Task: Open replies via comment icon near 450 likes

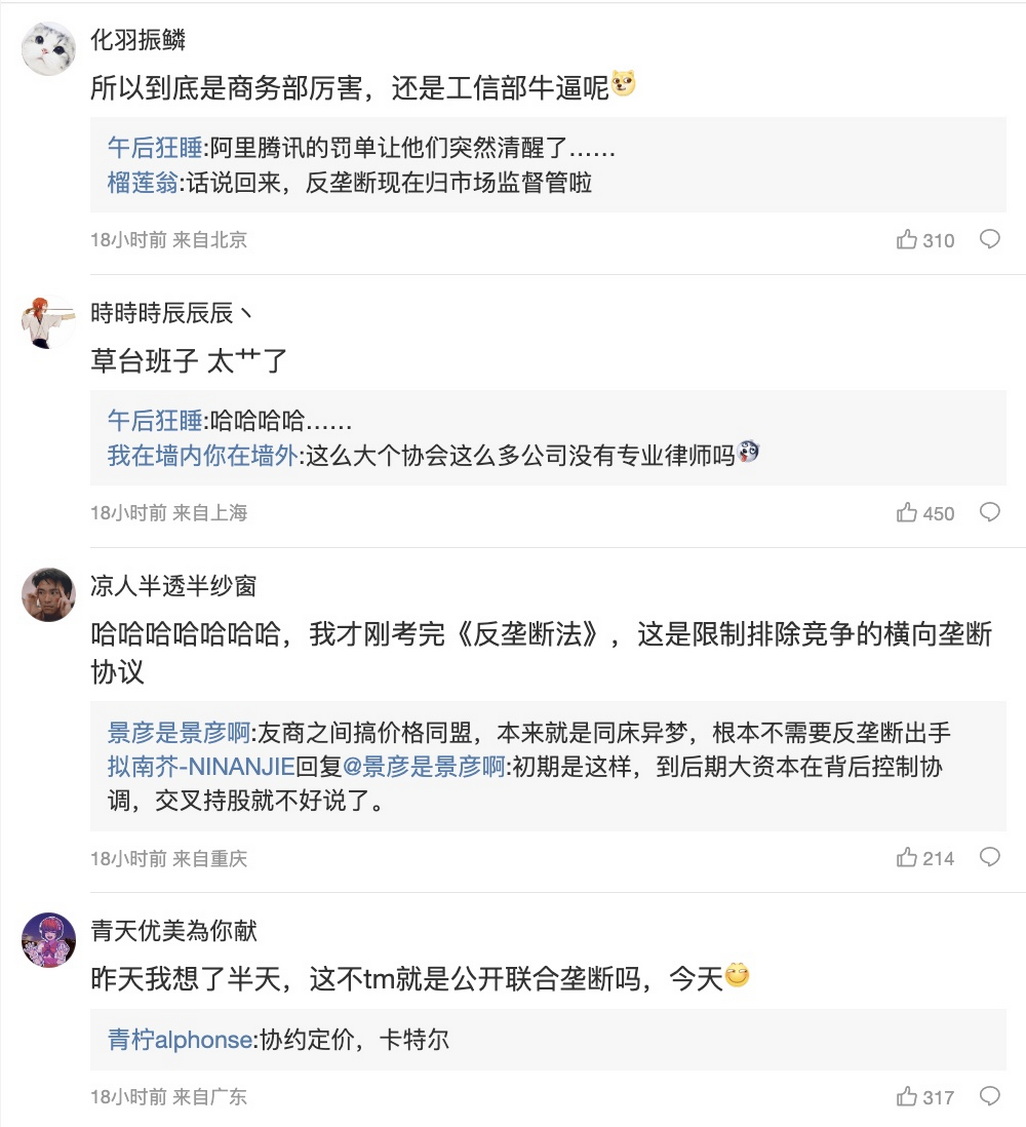Action: (990, 512)
